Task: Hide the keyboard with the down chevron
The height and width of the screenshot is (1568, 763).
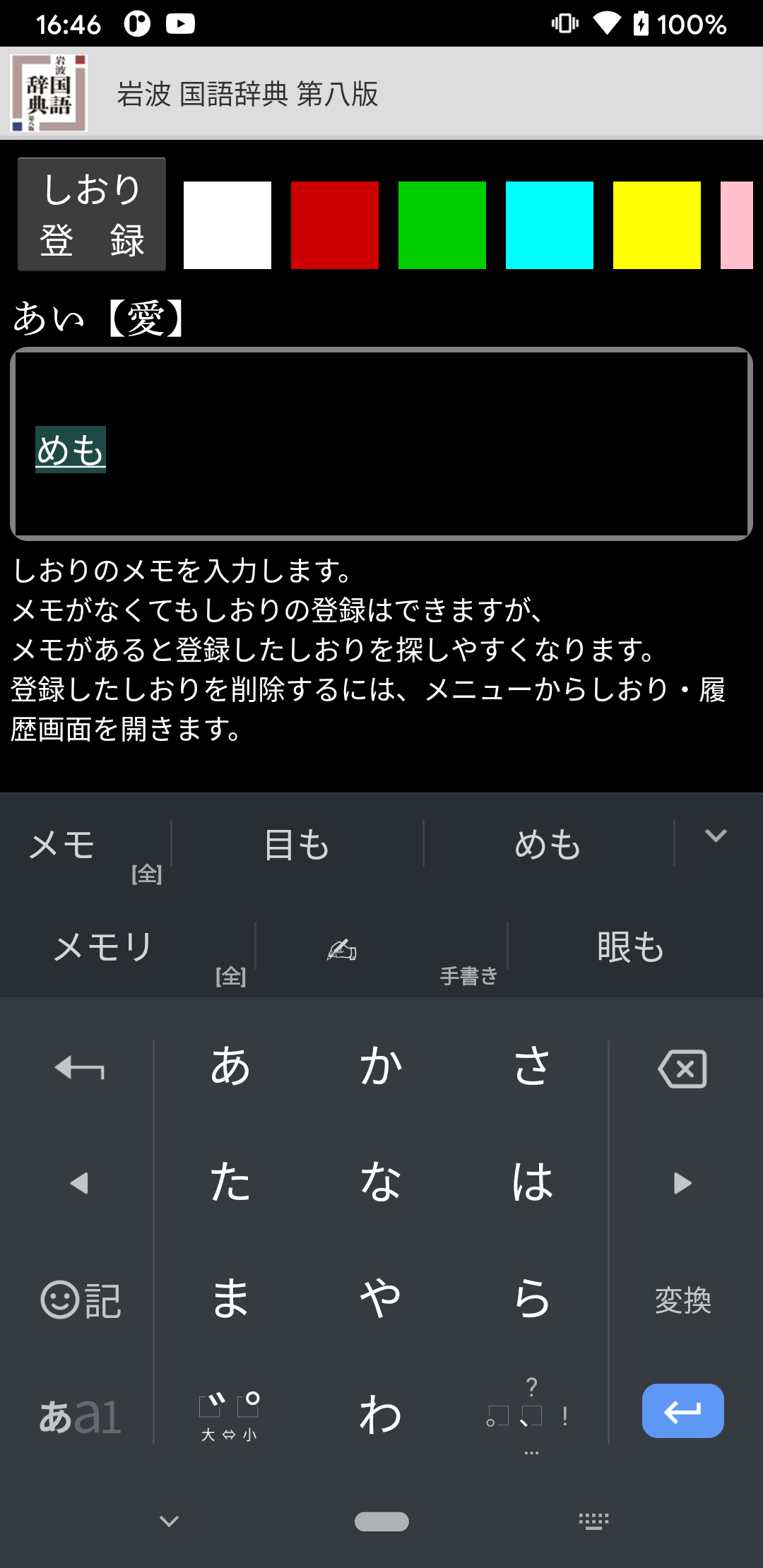Action: click(x=169, y=1521)
